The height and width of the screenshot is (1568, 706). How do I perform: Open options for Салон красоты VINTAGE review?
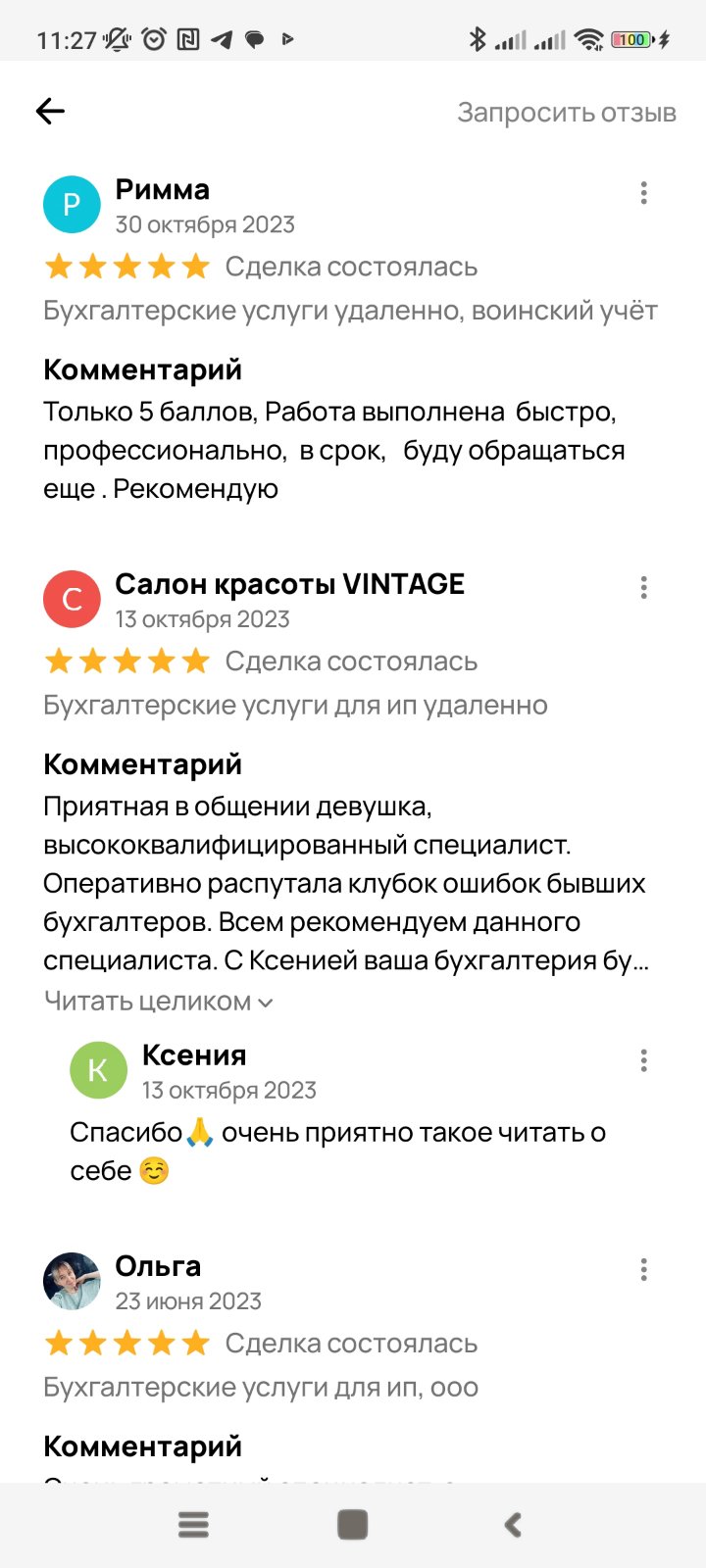point(643,587)
